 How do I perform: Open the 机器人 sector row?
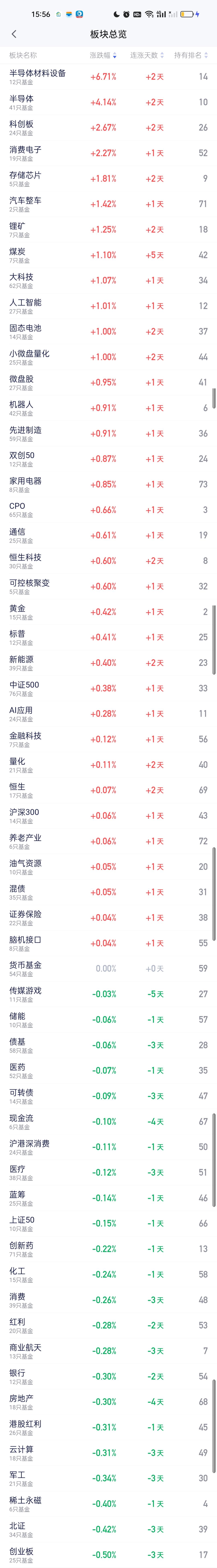[108, 408]
